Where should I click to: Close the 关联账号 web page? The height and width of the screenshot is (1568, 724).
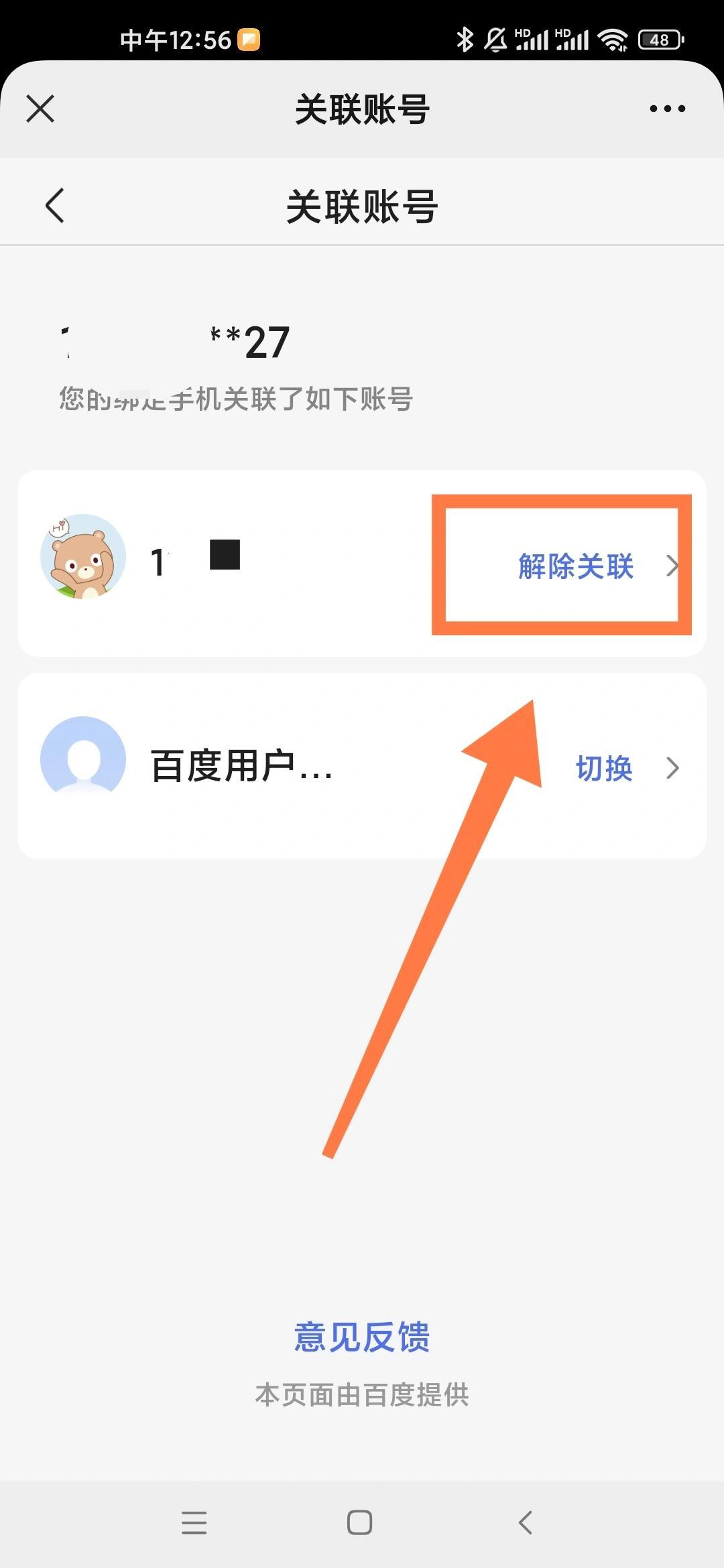click(x=40, y=109)
